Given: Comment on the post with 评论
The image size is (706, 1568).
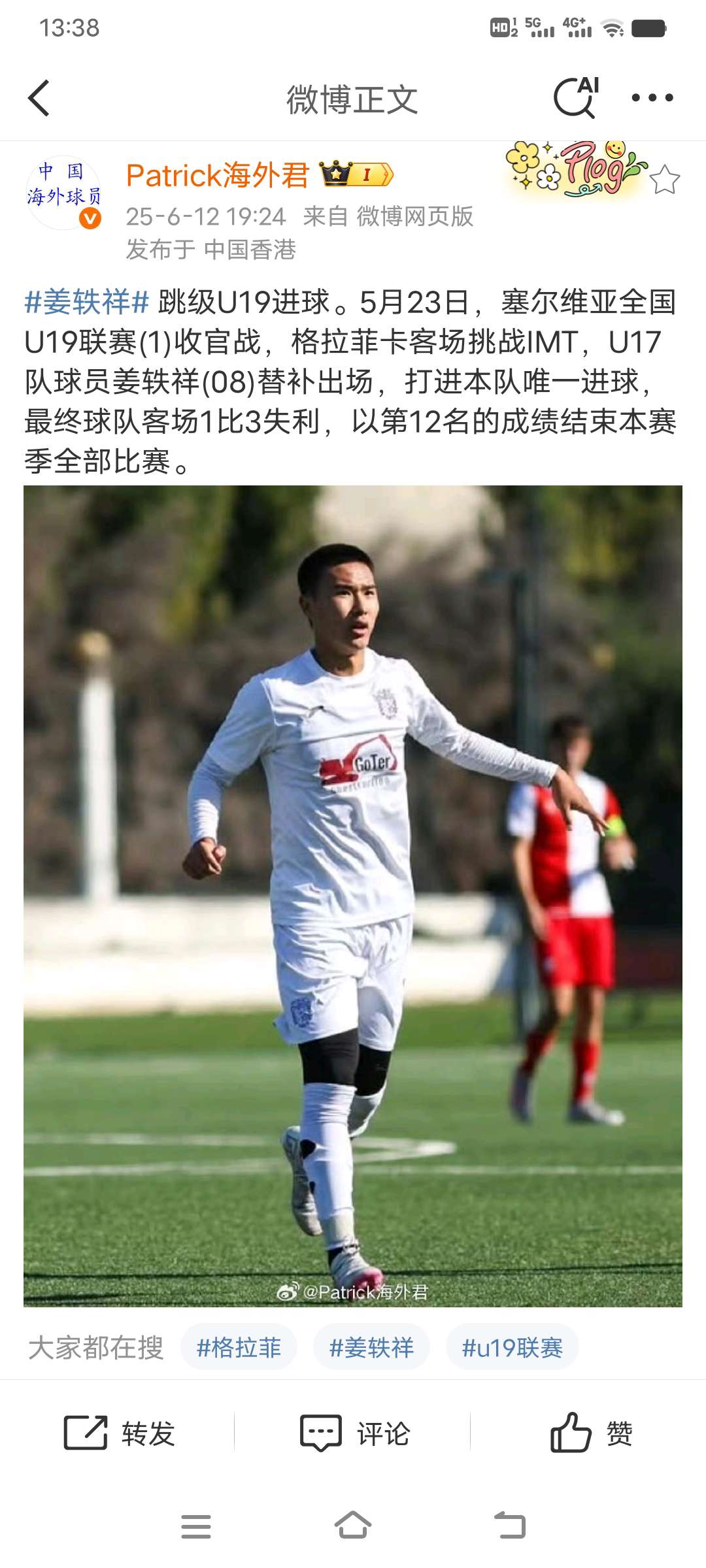Looking at the screenshot, I should pos(354,1433).
